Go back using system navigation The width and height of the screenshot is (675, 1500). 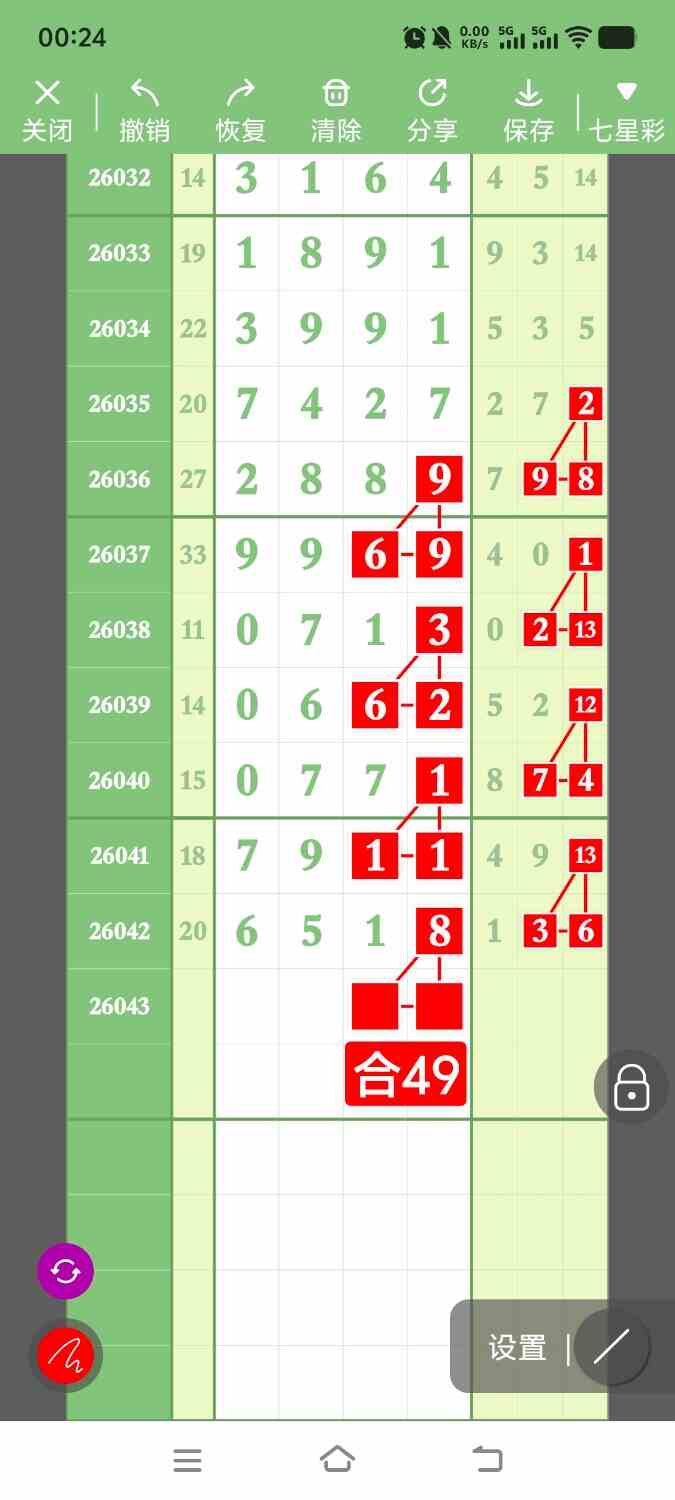487,1460
